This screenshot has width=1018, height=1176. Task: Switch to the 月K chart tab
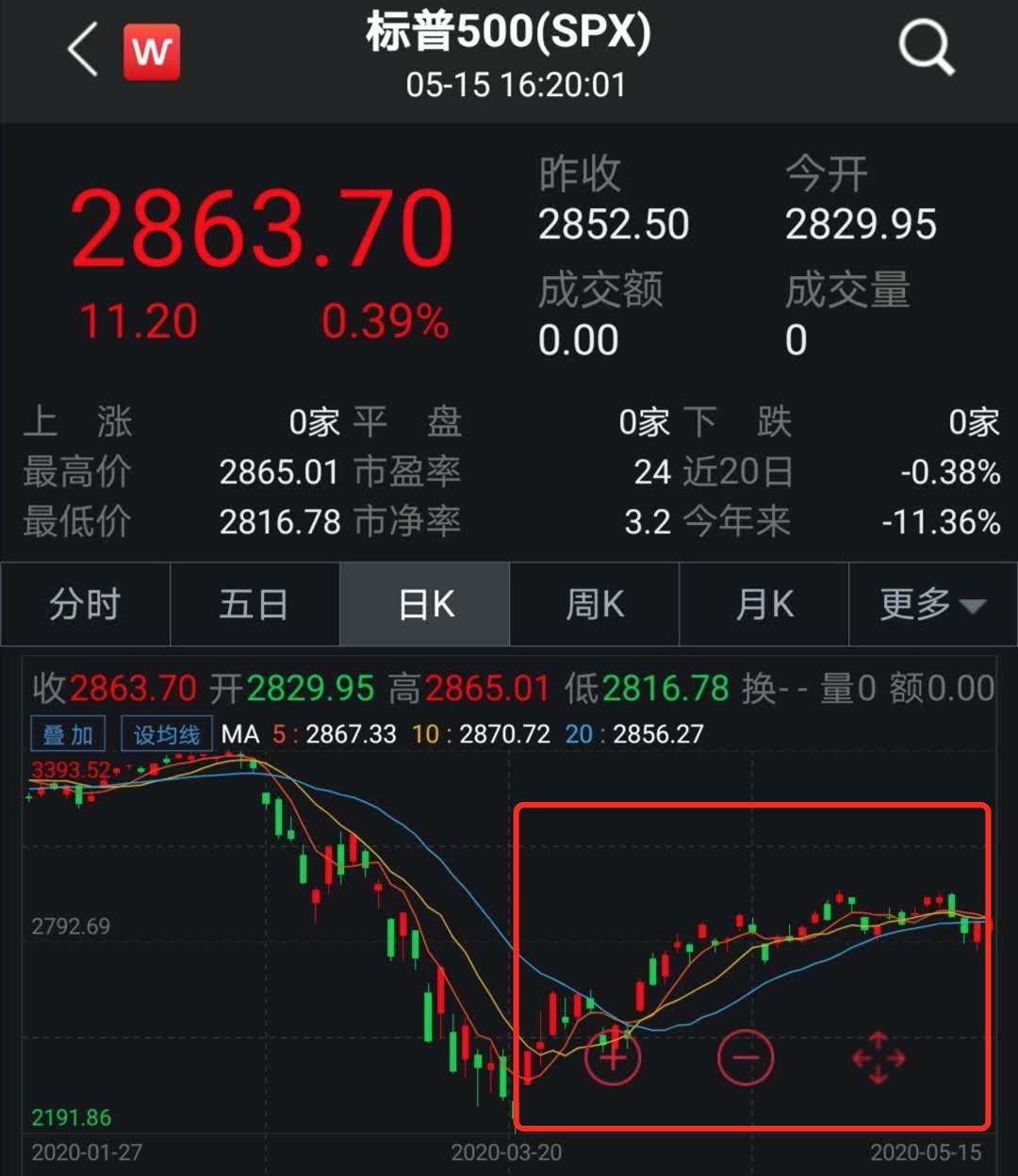[x=764, y=605]
